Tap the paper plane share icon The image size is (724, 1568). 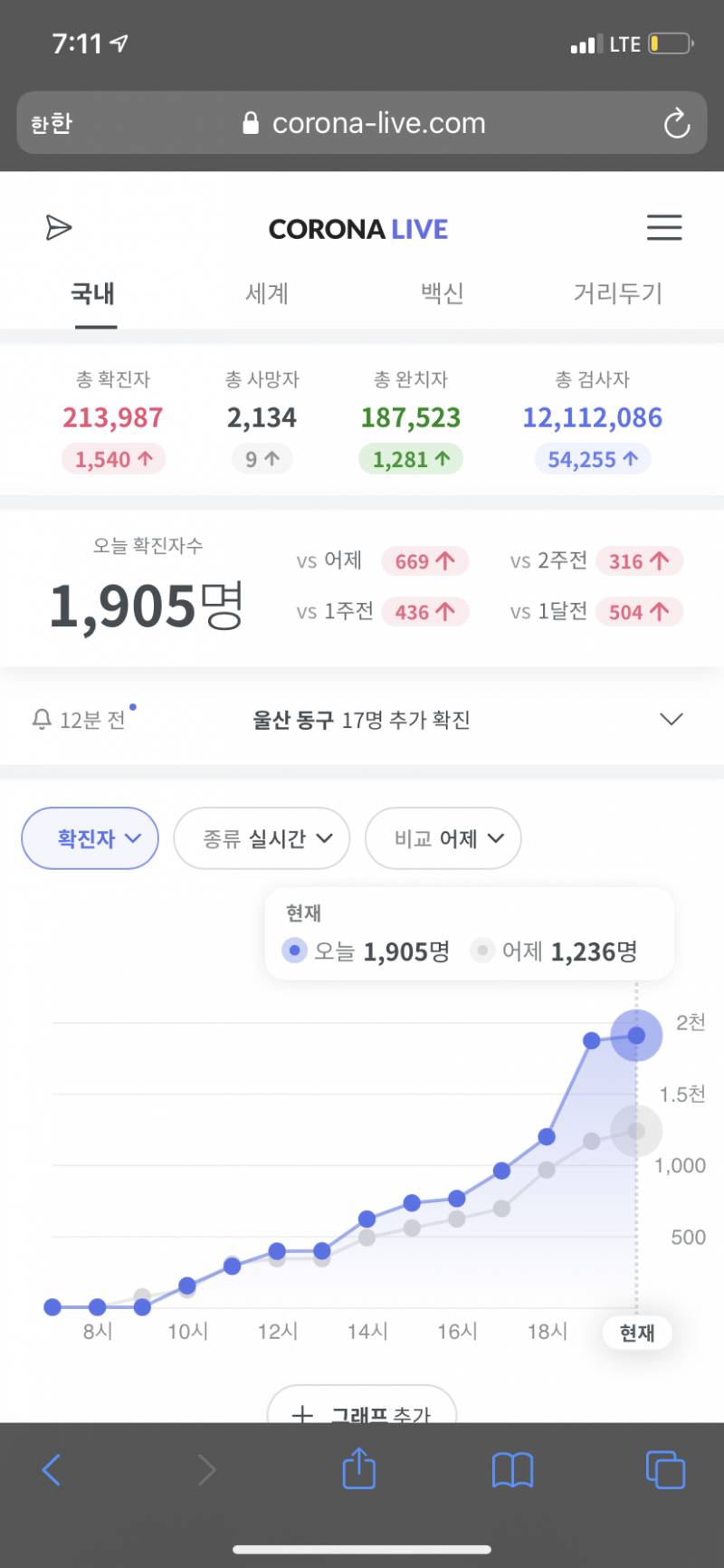58,228
